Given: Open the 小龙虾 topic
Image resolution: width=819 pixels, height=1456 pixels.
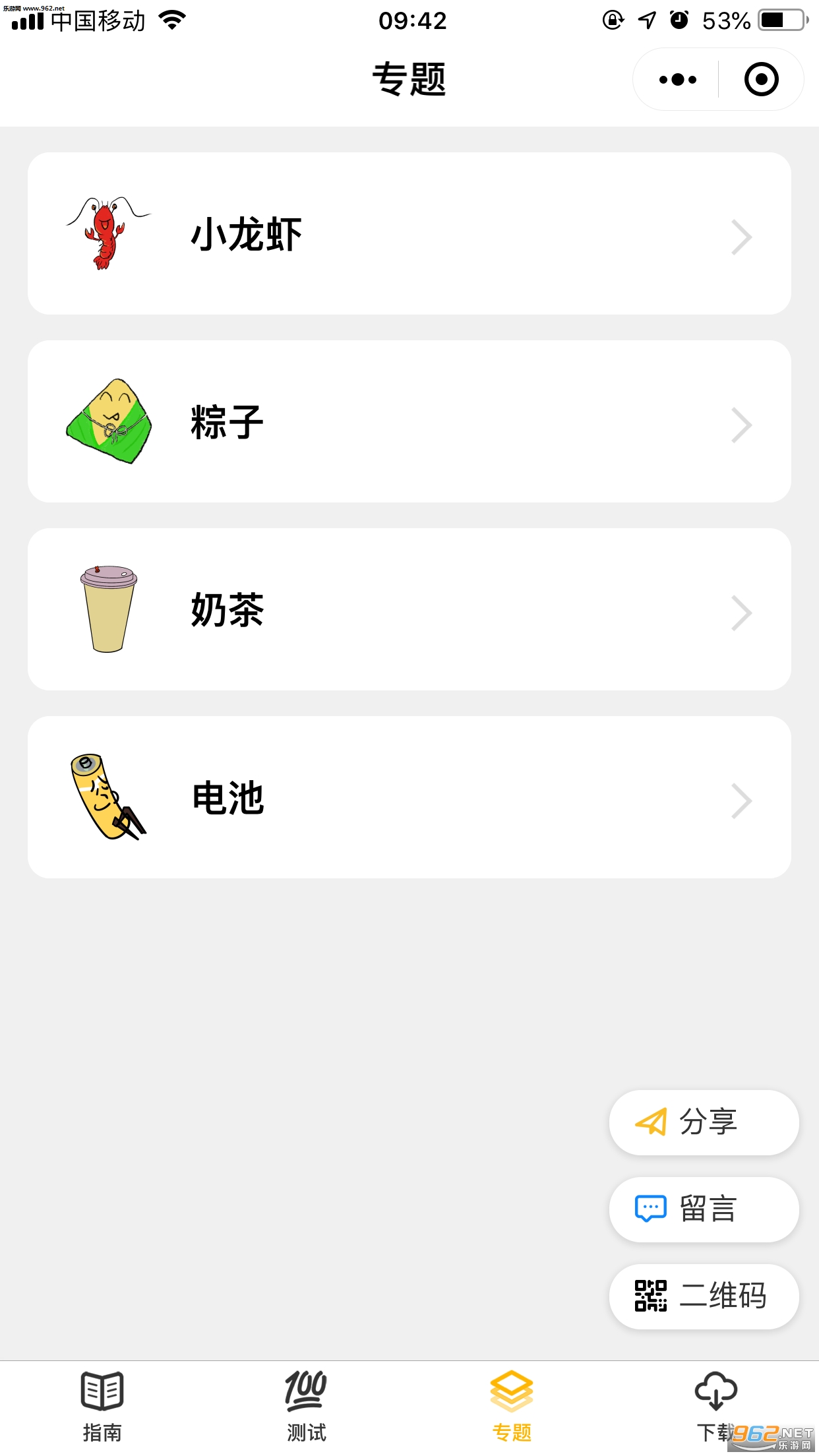Looking at the screenshot, I should coord(409,234).
